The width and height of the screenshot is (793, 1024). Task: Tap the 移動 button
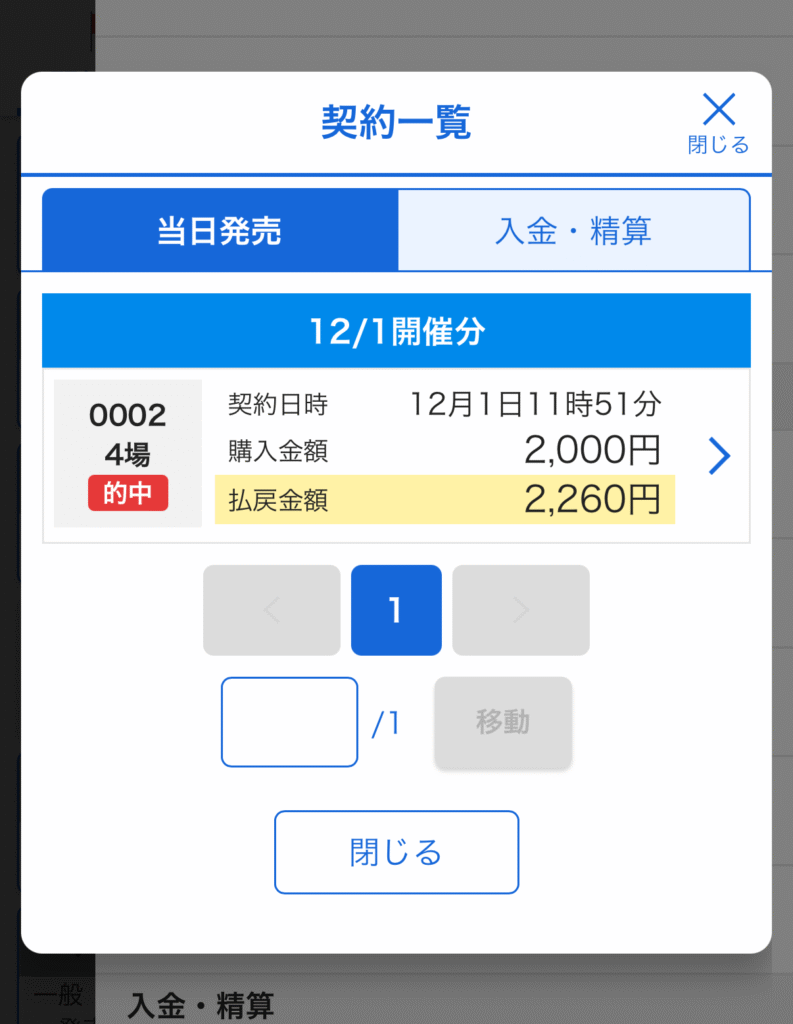pos(502,722)
